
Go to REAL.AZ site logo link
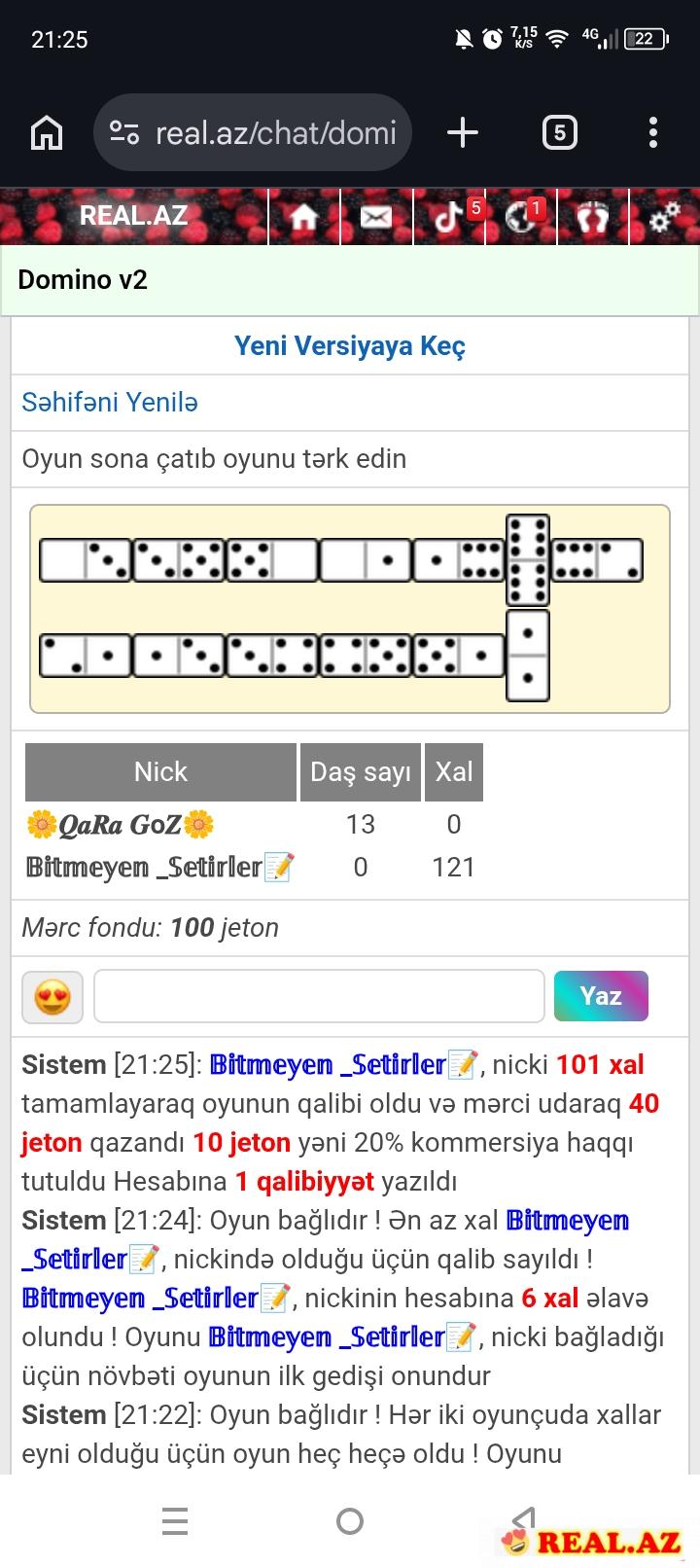[133, 216]
